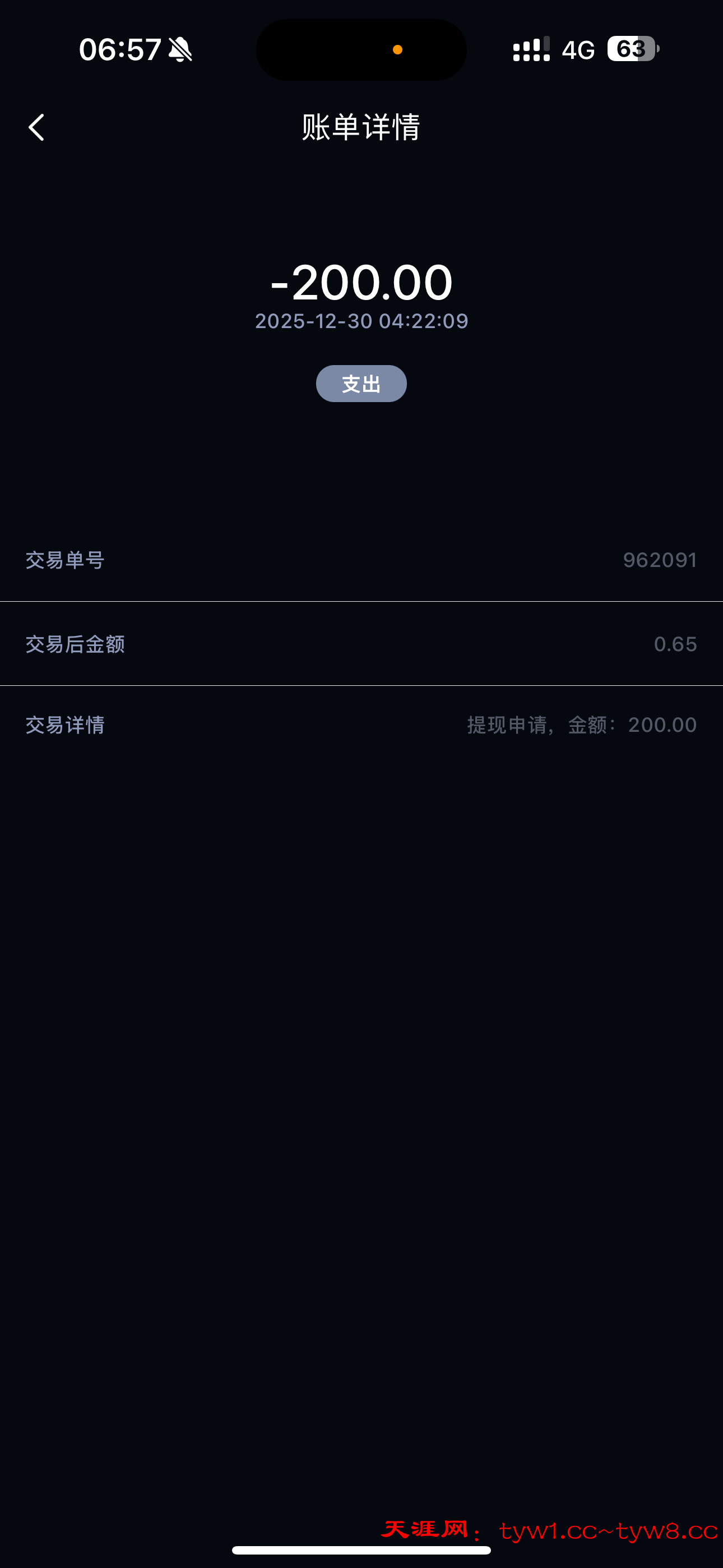Tap the clock showing 06:57

pos(119,49)
